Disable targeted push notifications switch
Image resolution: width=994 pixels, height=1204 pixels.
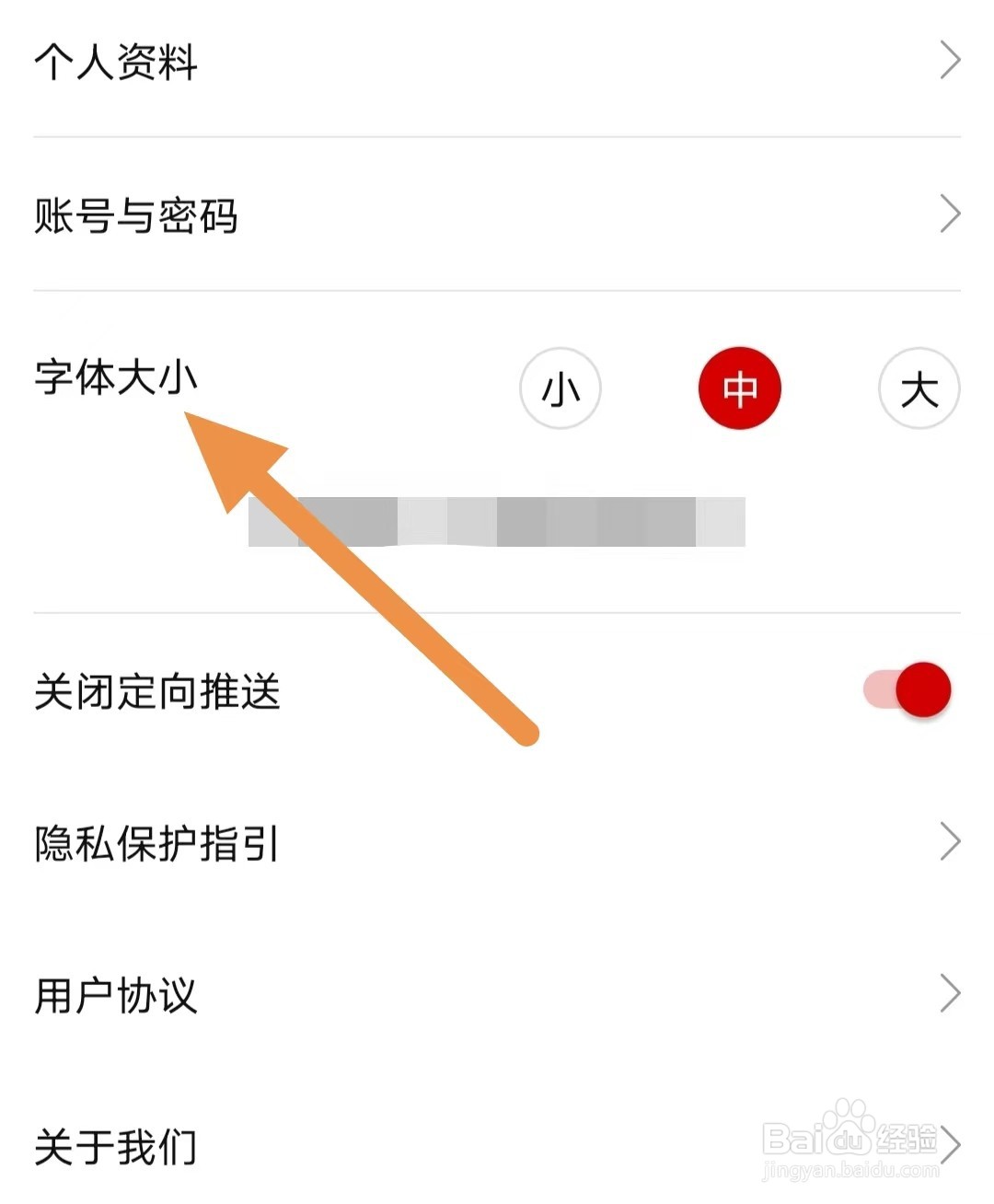(905, 689)
